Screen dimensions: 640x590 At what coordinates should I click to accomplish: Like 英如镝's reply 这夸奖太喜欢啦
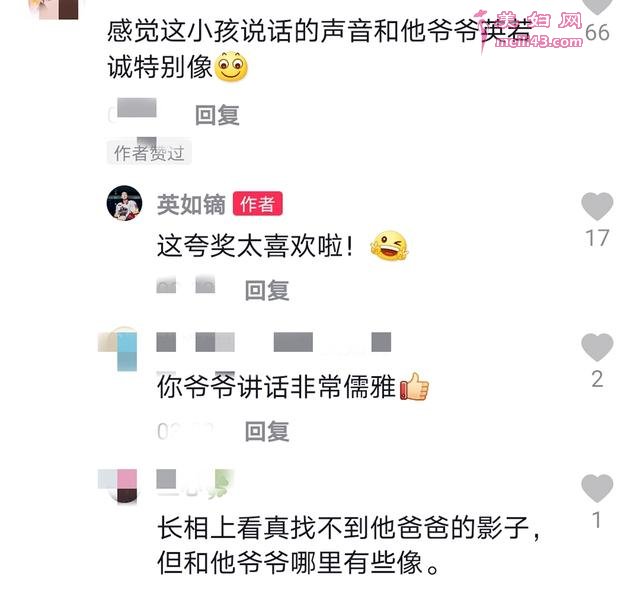(x=597, y=207)
